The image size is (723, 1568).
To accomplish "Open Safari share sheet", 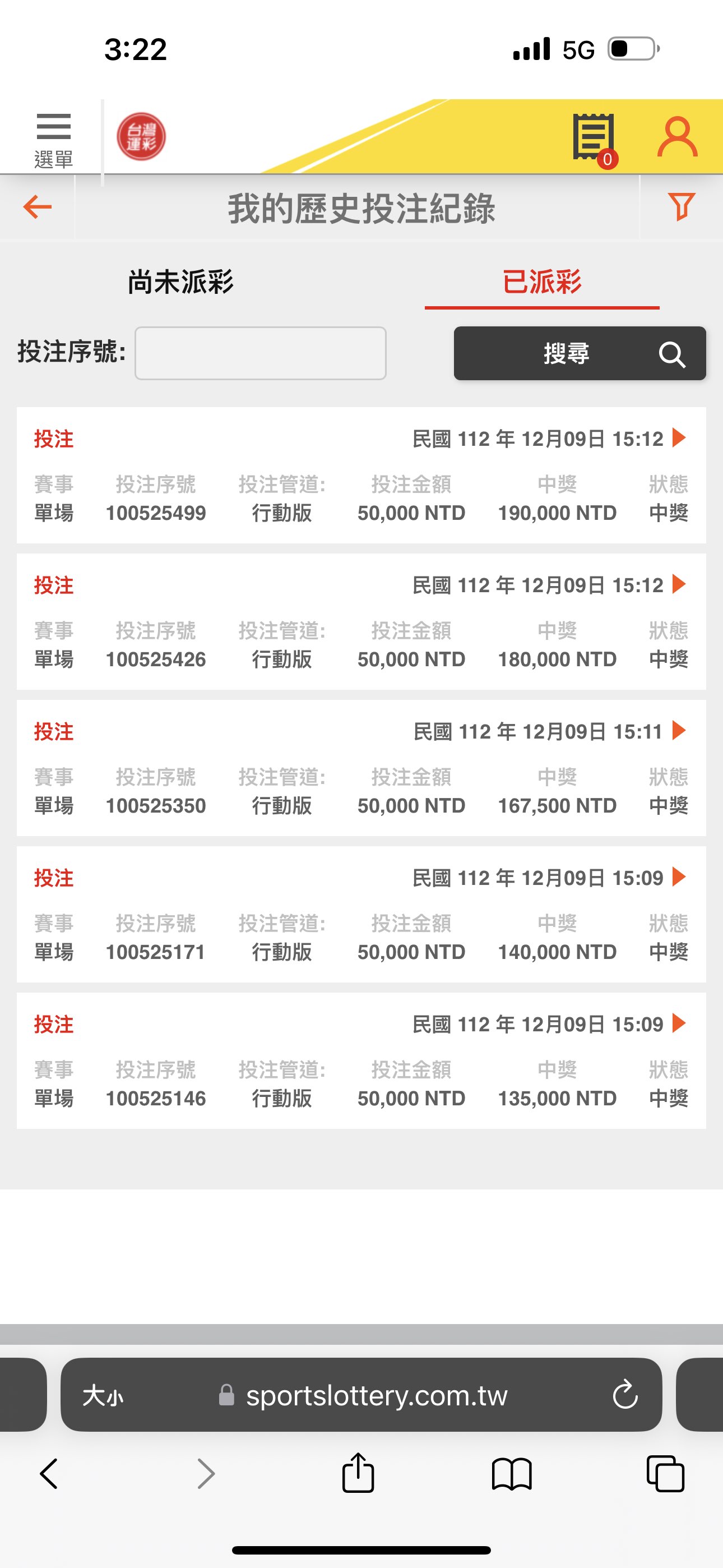I will [x=358, y=1473].
